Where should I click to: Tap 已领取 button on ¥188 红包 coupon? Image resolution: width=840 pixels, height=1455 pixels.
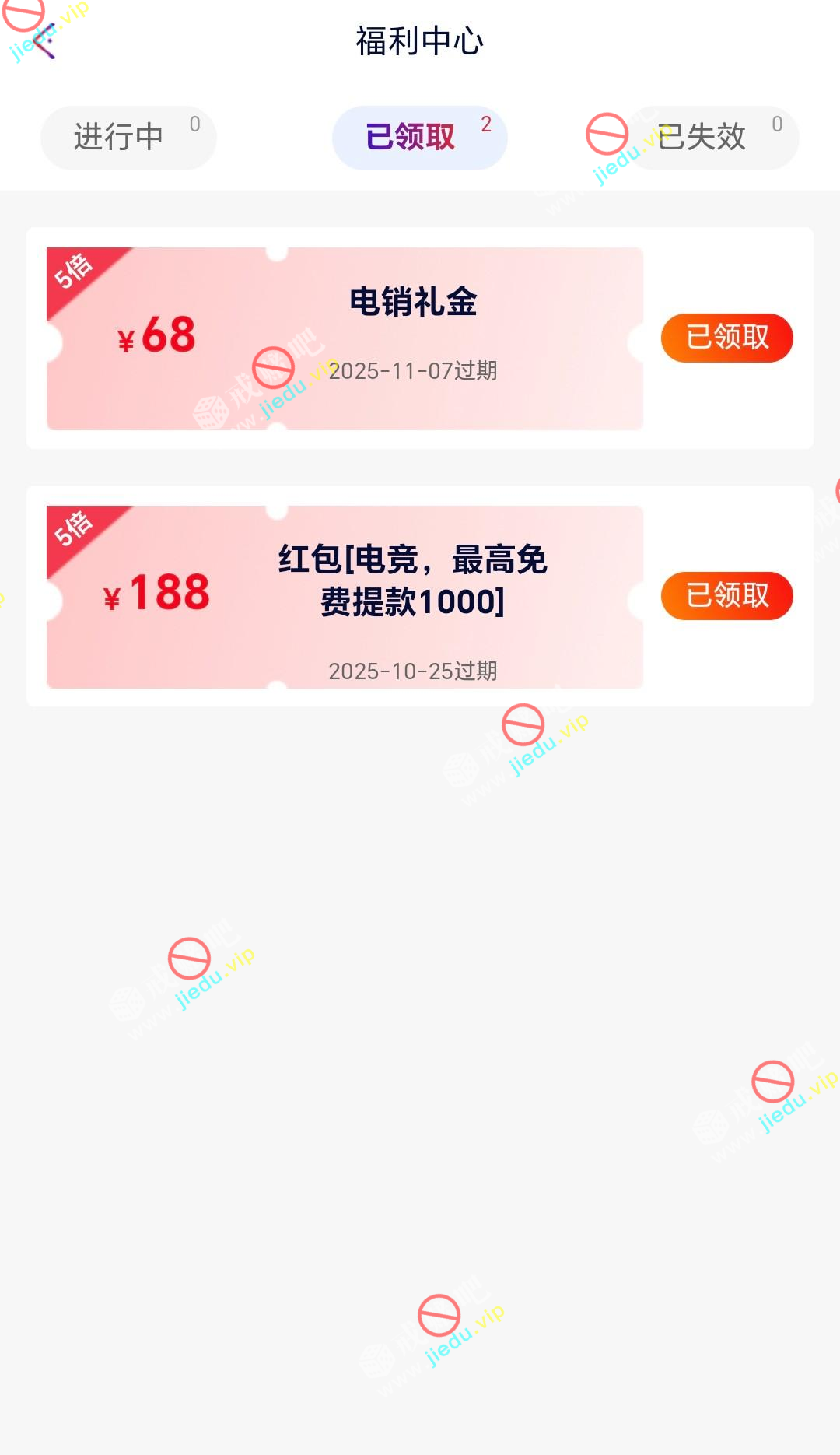click(x=726, y=596)
